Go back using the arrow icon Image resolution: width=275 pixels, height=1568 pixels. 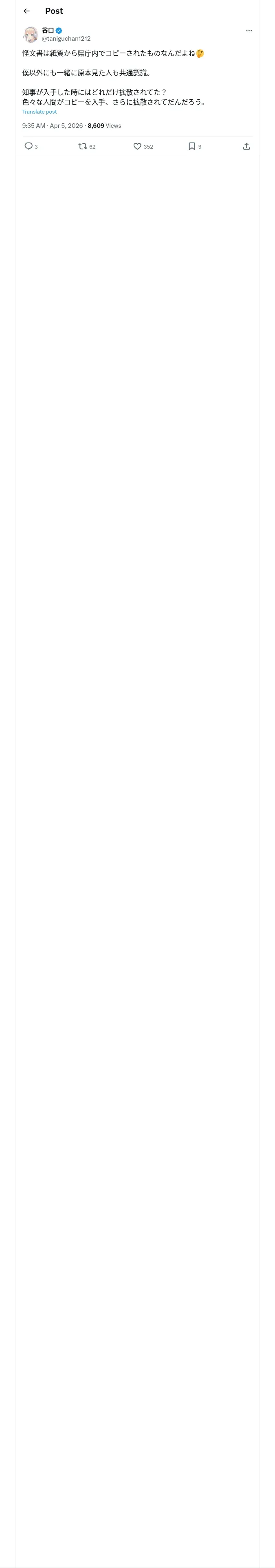(27, 11)
